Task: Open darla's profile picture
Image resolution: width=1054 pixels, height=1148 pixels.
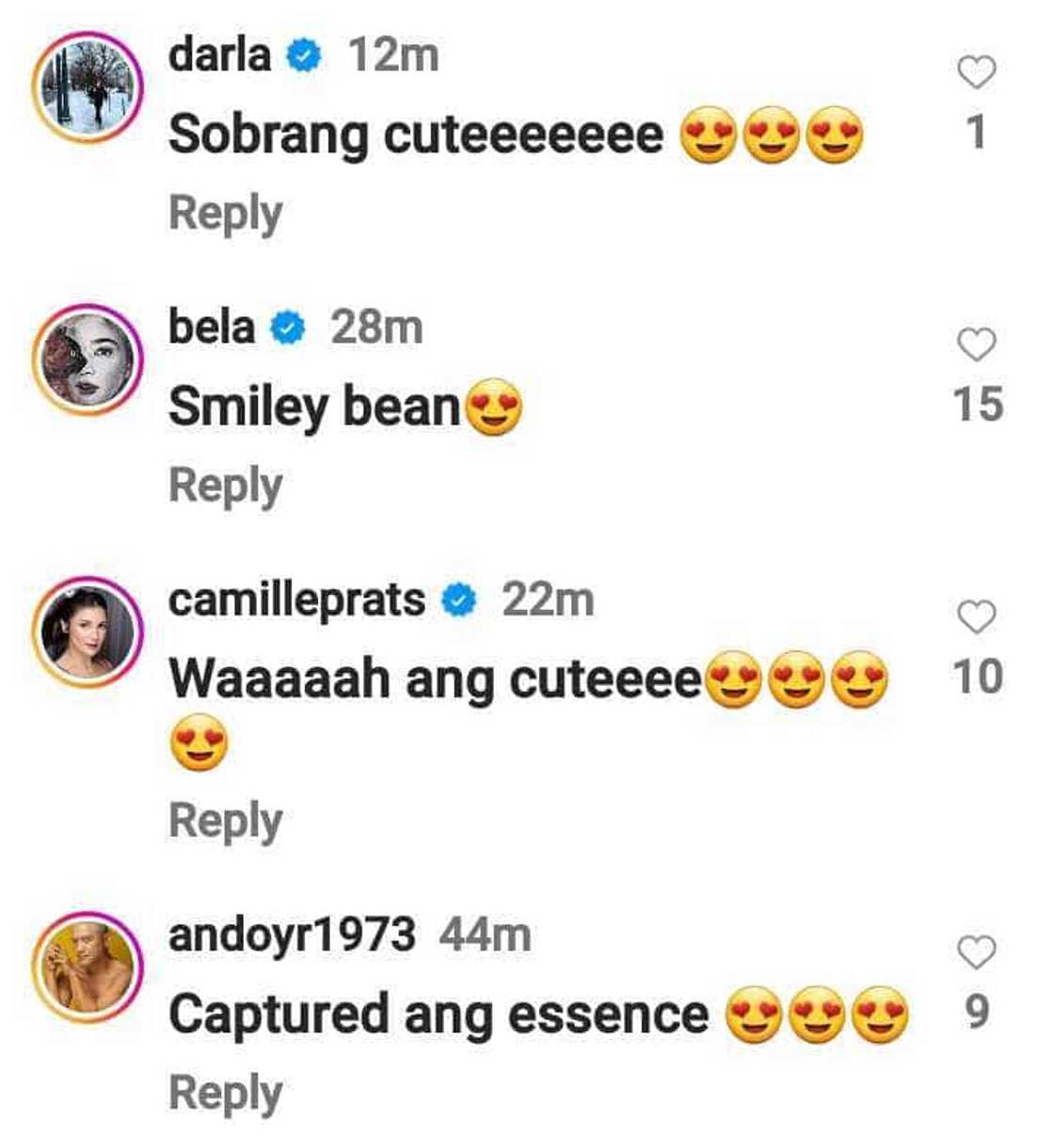Action: 88,88
